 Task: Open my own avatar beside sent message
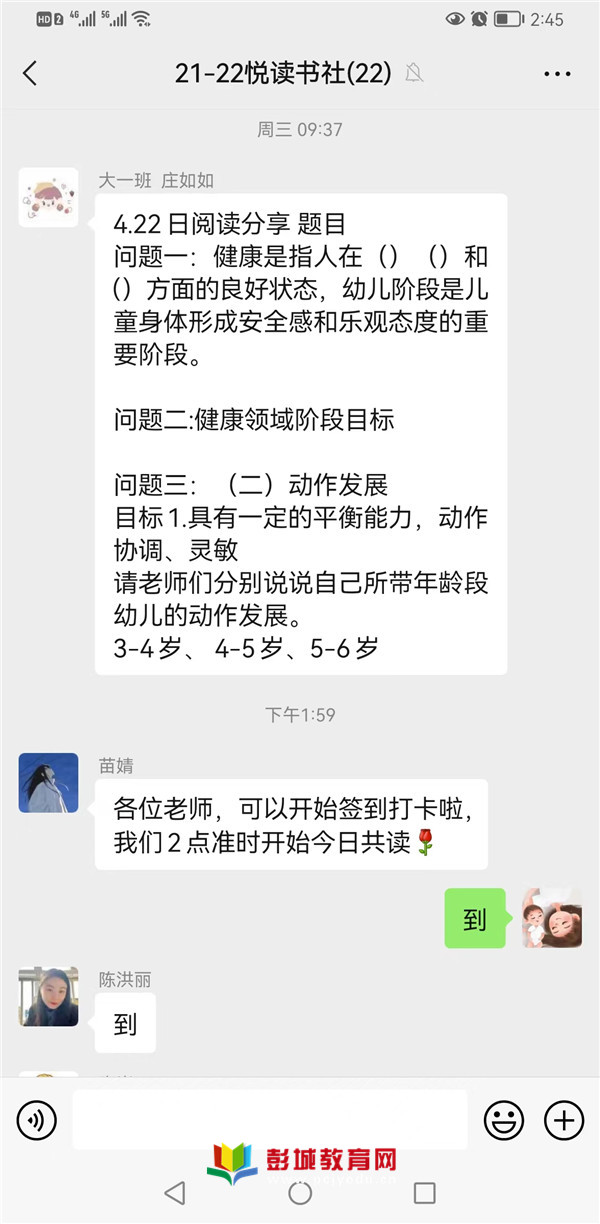pyautogui.click(x=552, y=918)
